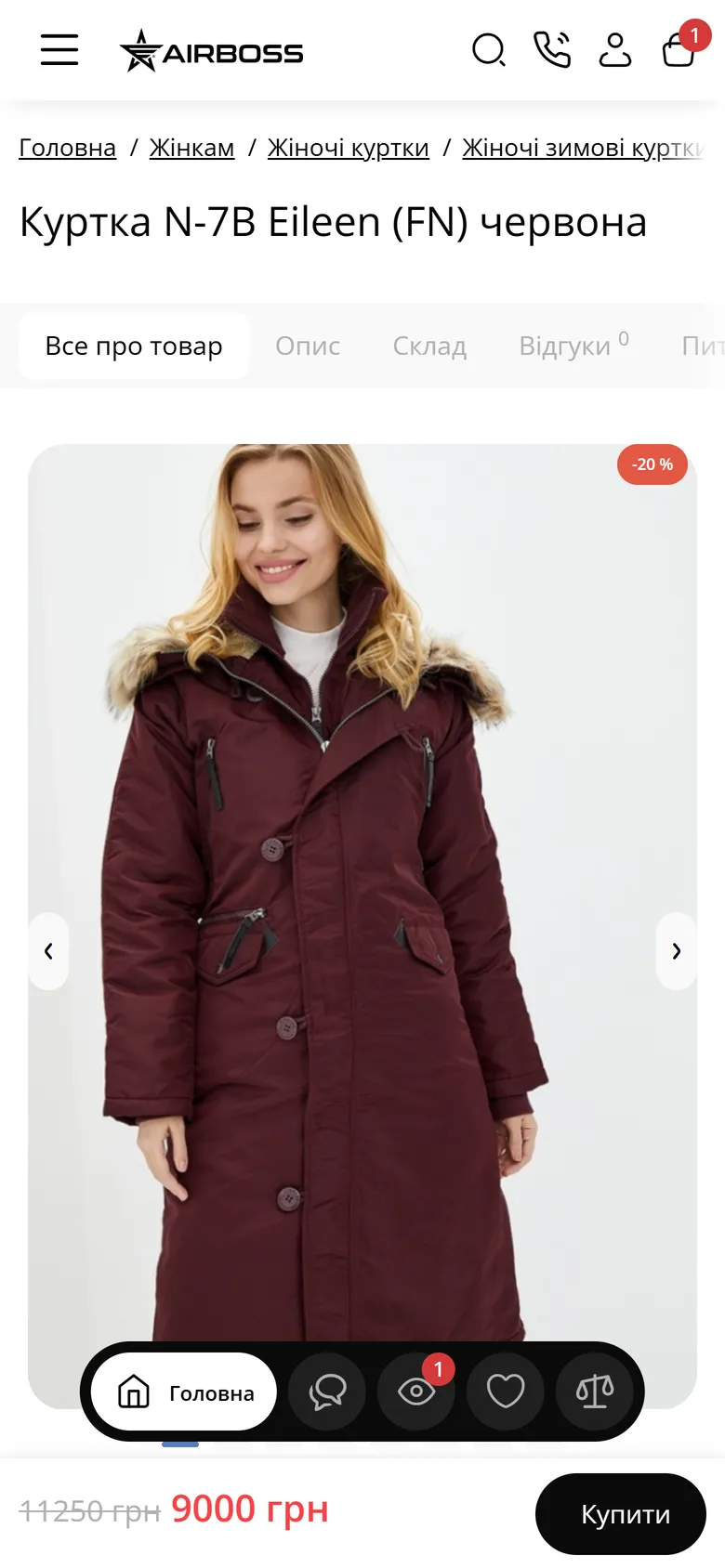The width and height of the screenshot is (725, 1568).
Task: Open the Жінкам breadcrumb link
Action: click(x=191, y=148)
